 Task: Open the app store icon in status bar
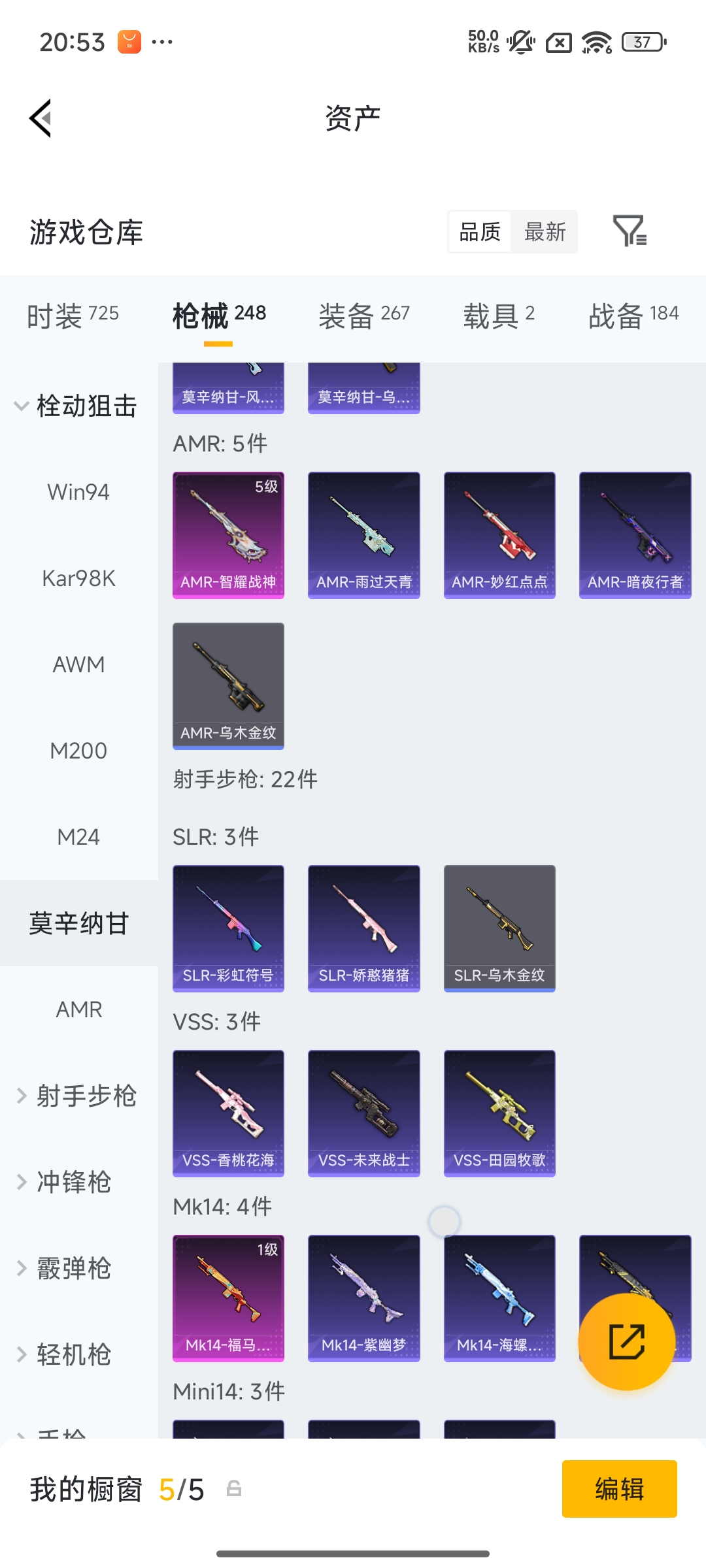[x=128, y=42]
